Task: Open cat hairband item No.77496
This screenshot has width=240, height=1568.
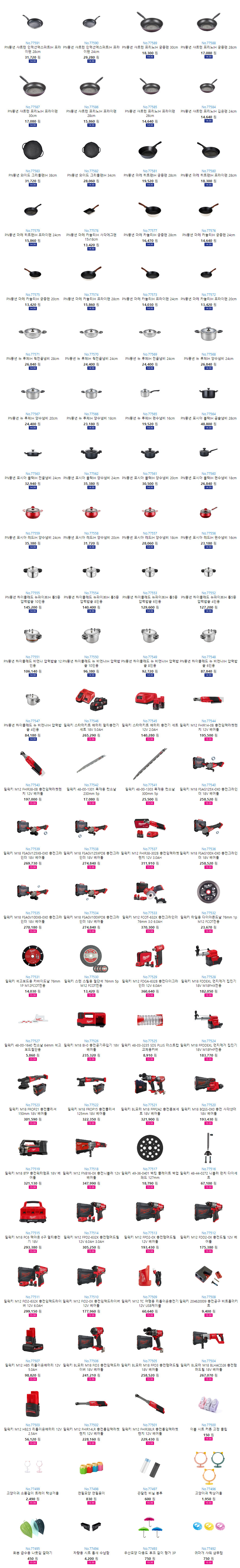Action: [x=208, y=1466]
